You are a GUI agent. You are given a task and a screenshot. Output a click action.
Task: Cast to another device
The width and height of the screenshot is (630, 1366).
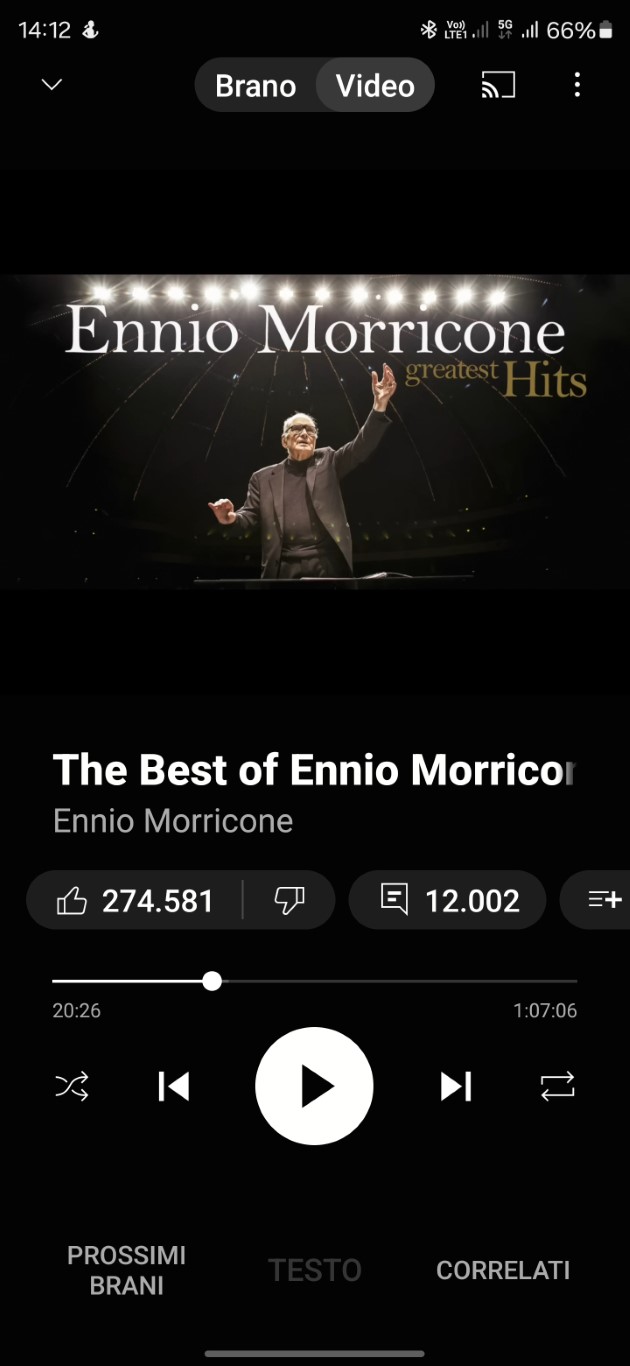[x=498, y=85]
